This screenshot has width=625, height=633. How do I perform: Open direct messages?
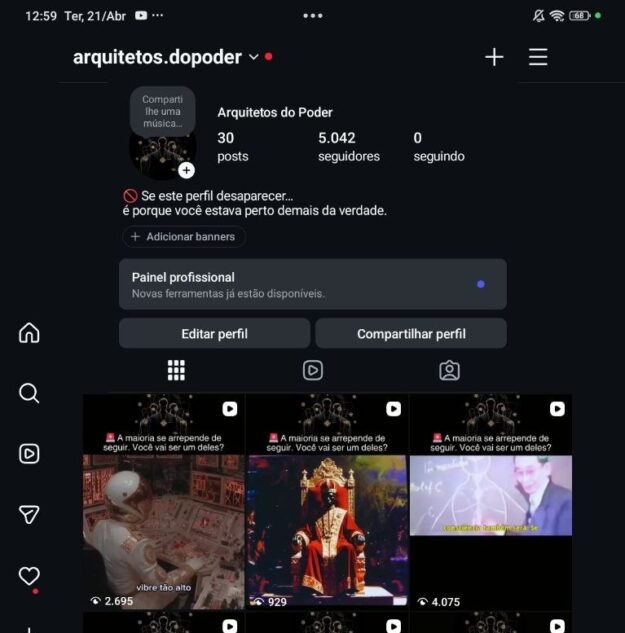point(30,514)
